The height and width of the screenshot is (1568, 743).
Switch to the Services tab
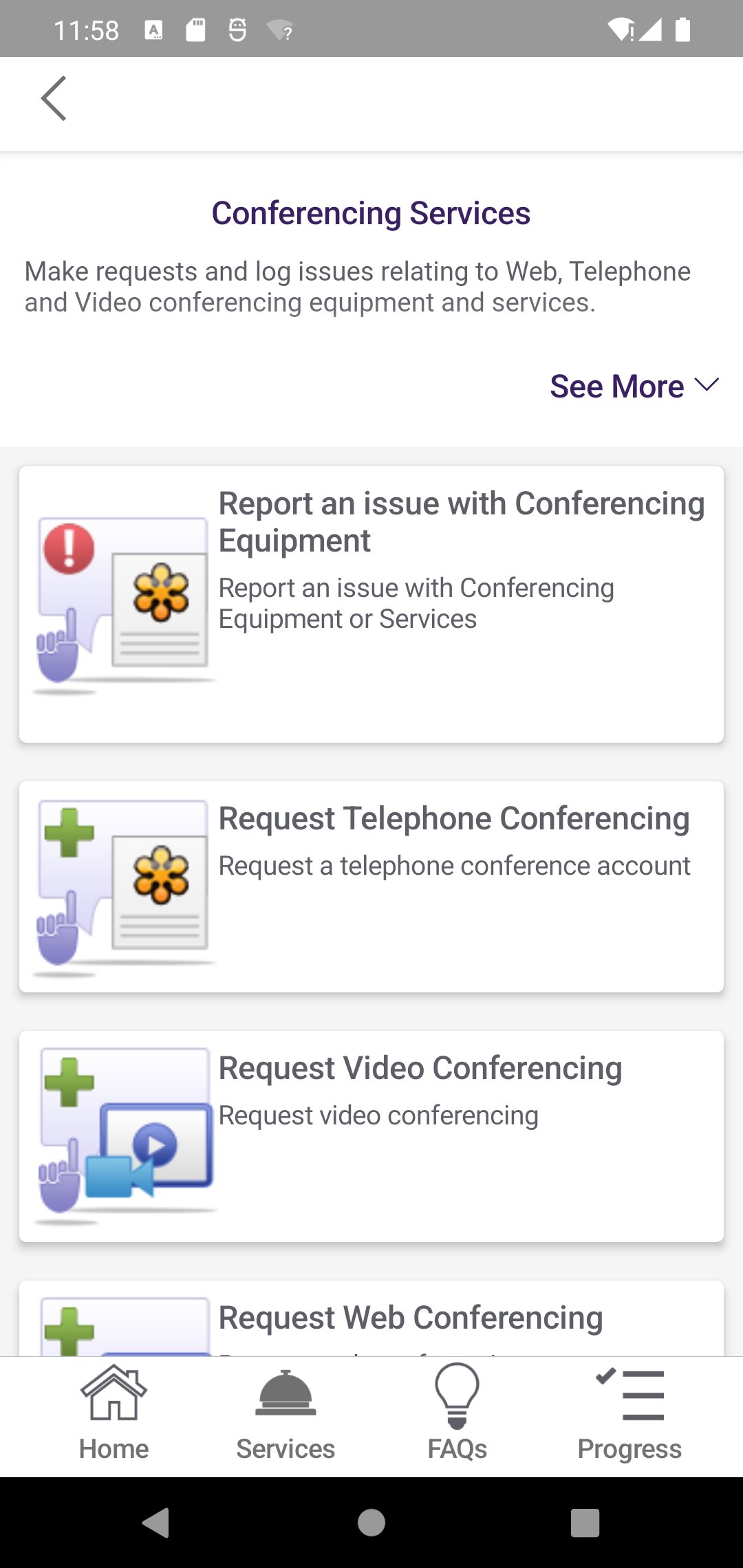[286, 1413]
